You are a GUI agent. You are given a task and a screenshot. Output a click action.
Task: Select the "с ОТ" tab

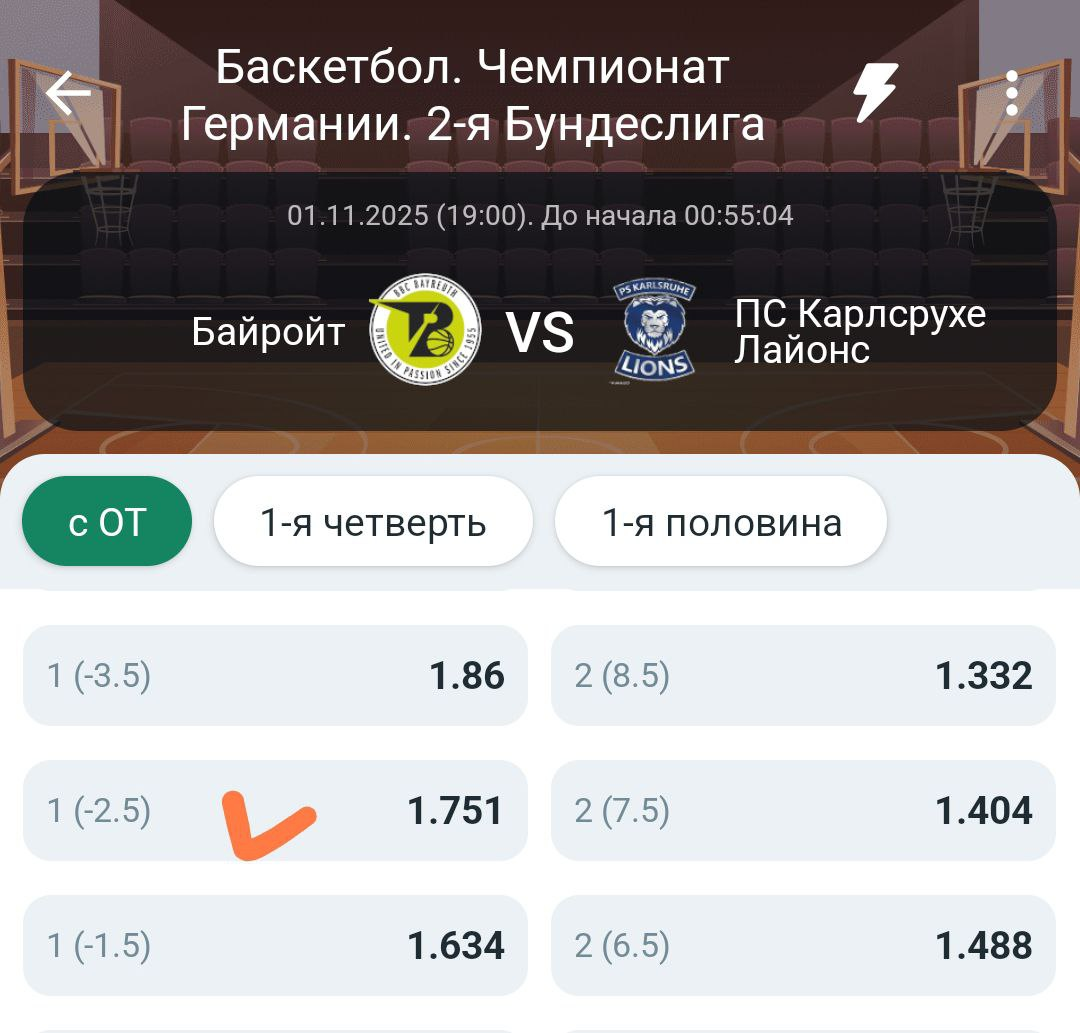[107, 521]
